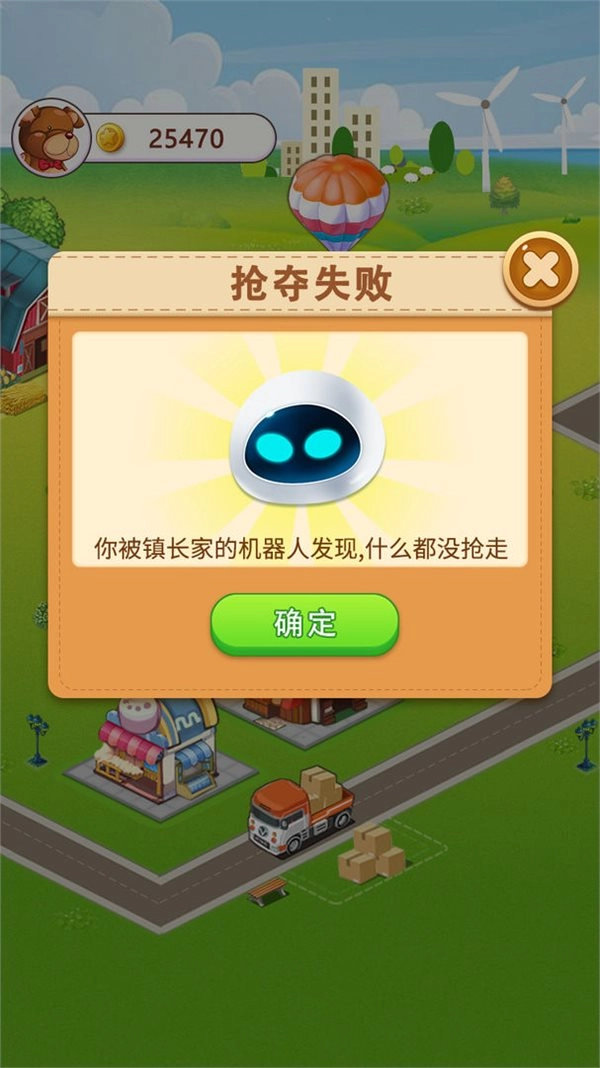This screenshot has height=1068, width=600.
Task: Close the 抢夺失败 dialog
Action: (540, 268)
